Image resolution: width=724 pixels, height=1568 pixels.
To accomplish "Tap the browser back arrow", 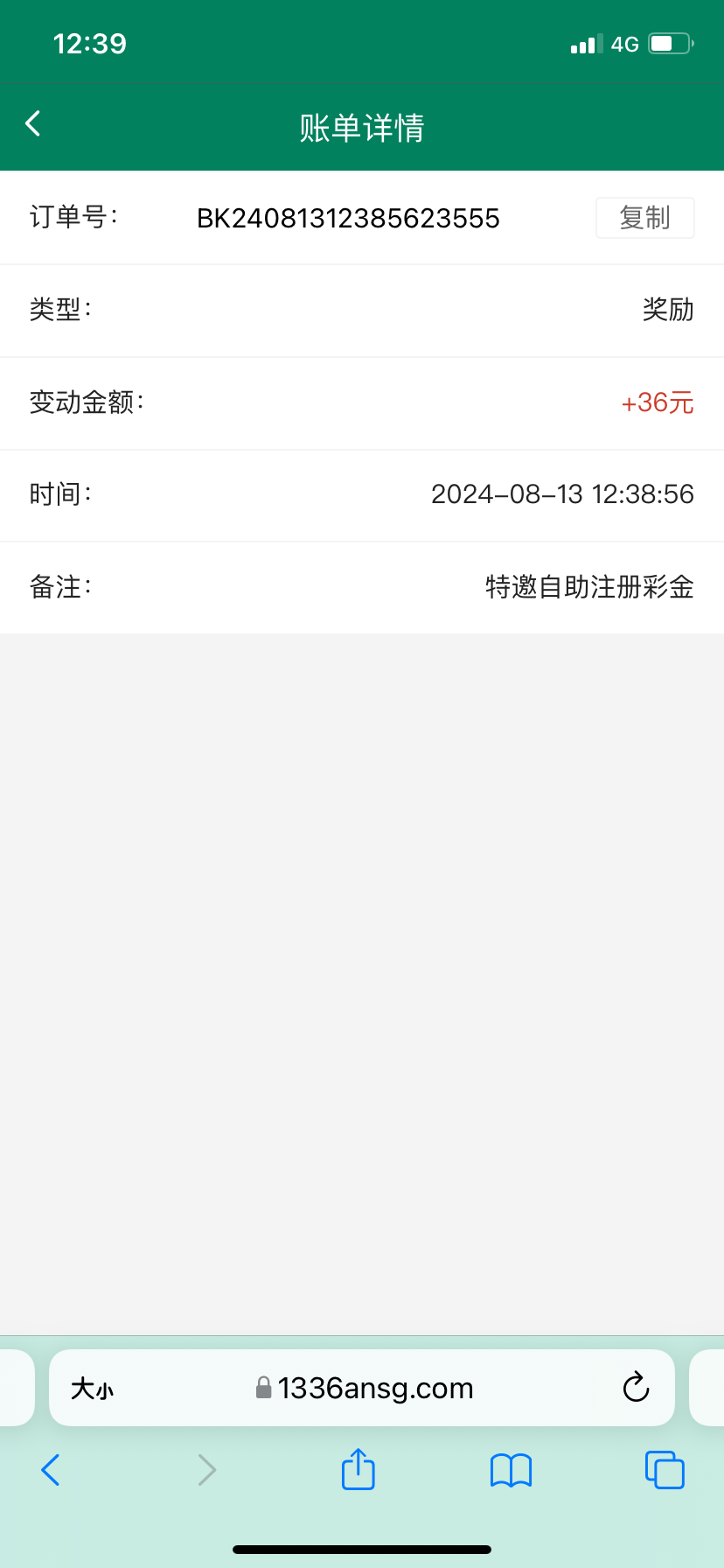I will [x=51, y=1470].
